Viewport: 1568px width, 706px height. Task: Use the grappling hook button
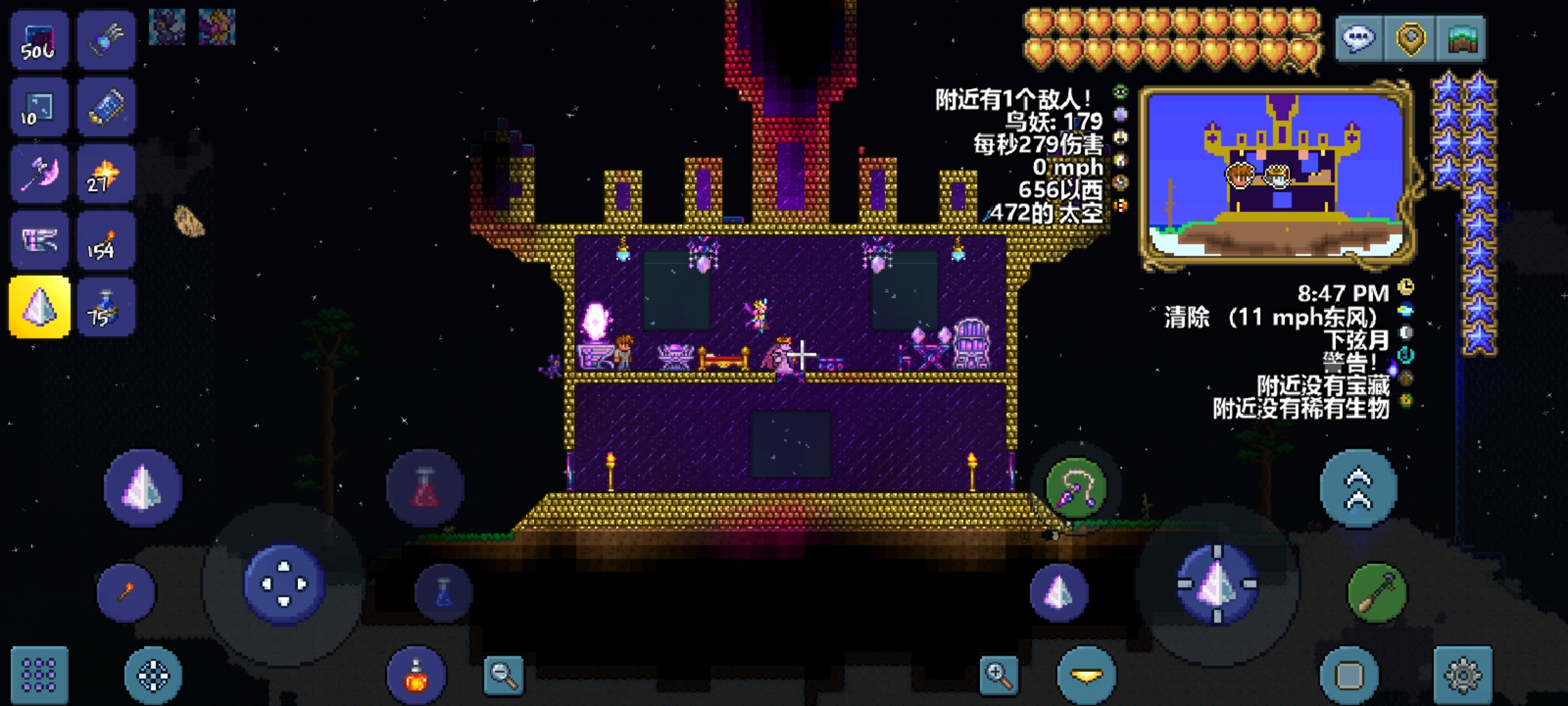1076,488
